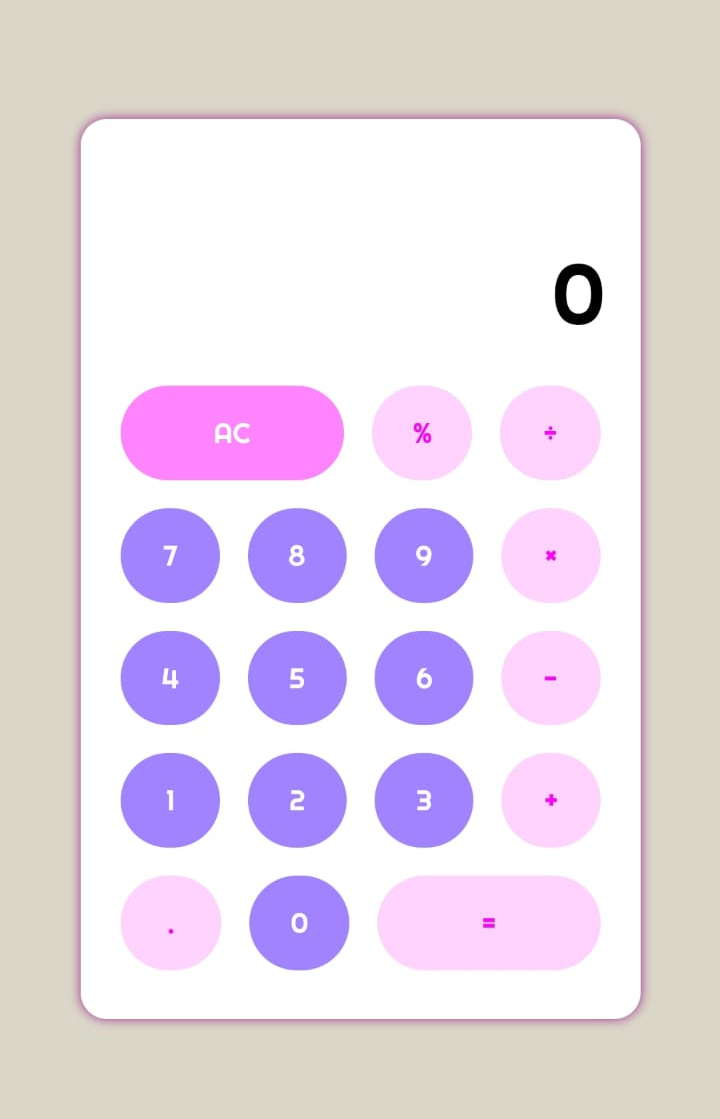This screenshot has height=1119, width=720.
Task: Select the division operator
Action: 550,433
